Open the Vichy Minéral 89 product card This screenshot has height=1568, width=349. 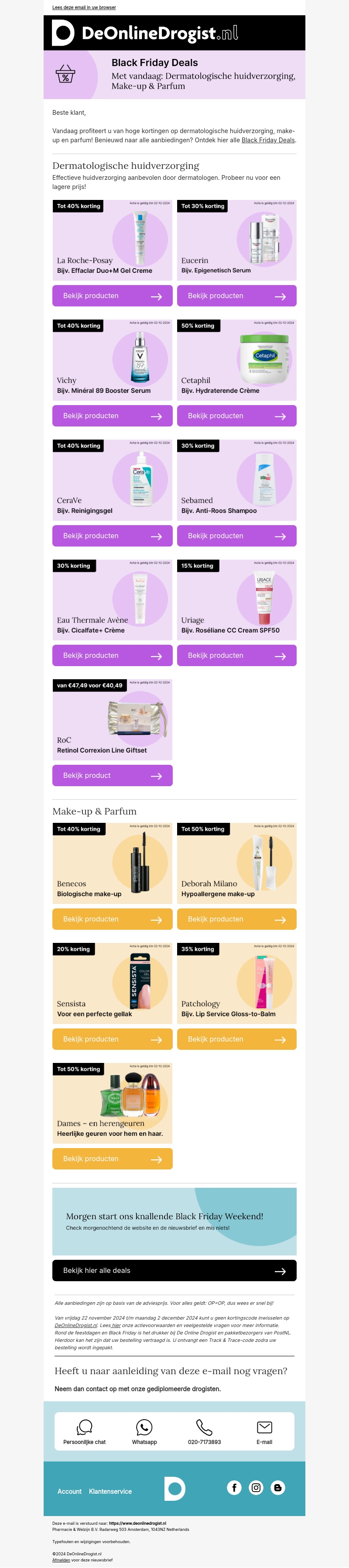pos(113,360)
